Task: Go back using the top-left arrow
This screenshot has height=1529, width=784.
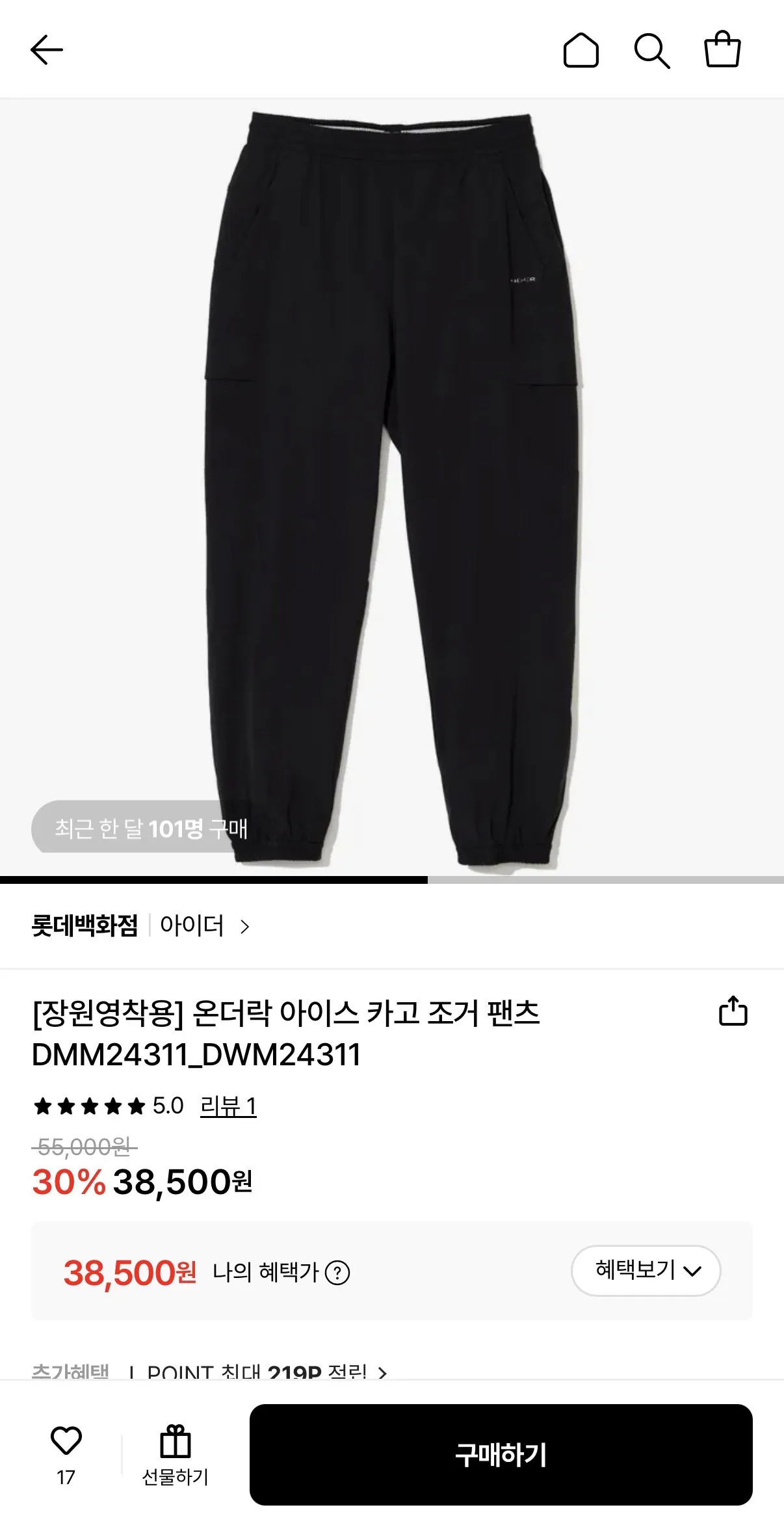Action: 47,50
